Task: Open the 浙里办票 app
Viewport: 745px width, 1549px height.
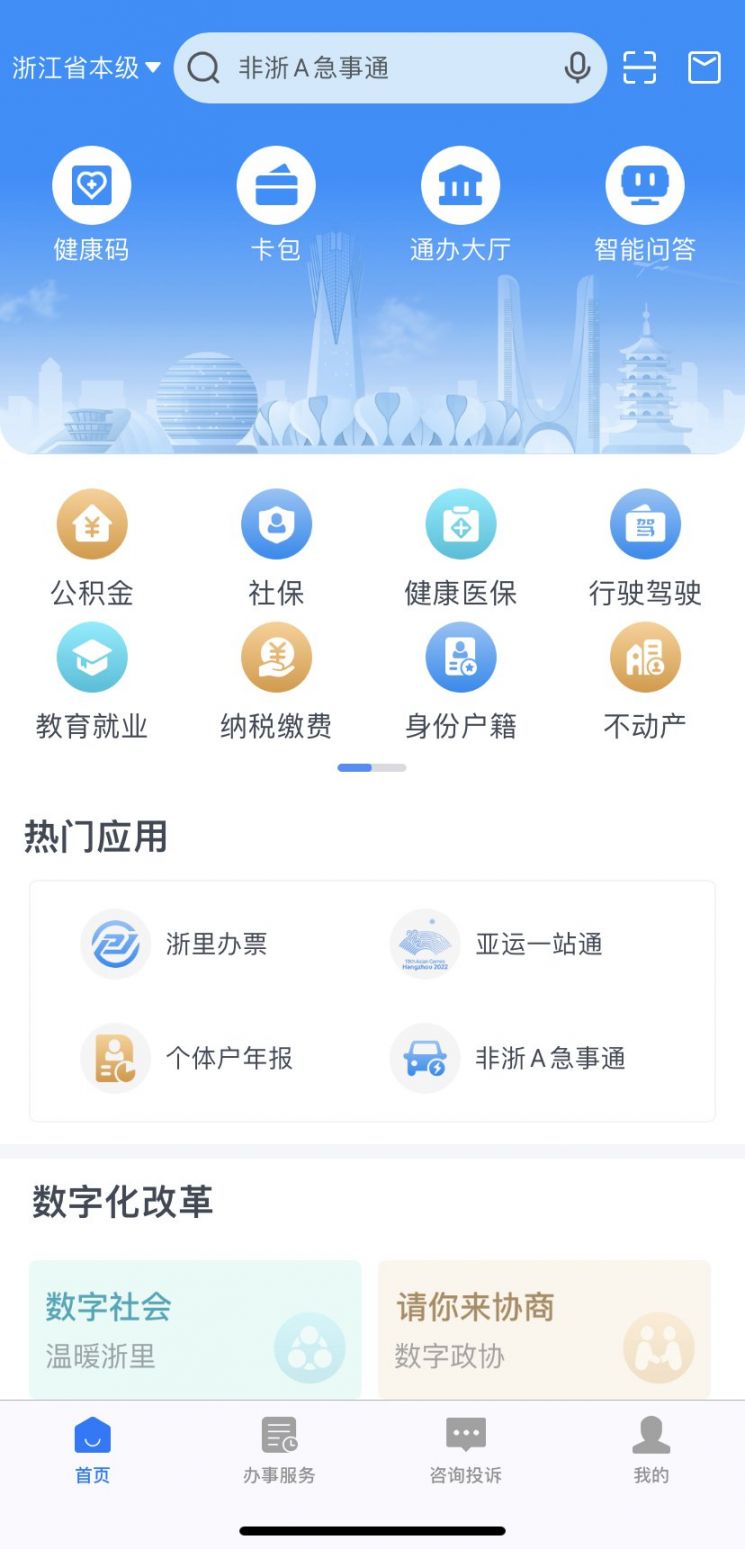Action: tap(175, 944)
